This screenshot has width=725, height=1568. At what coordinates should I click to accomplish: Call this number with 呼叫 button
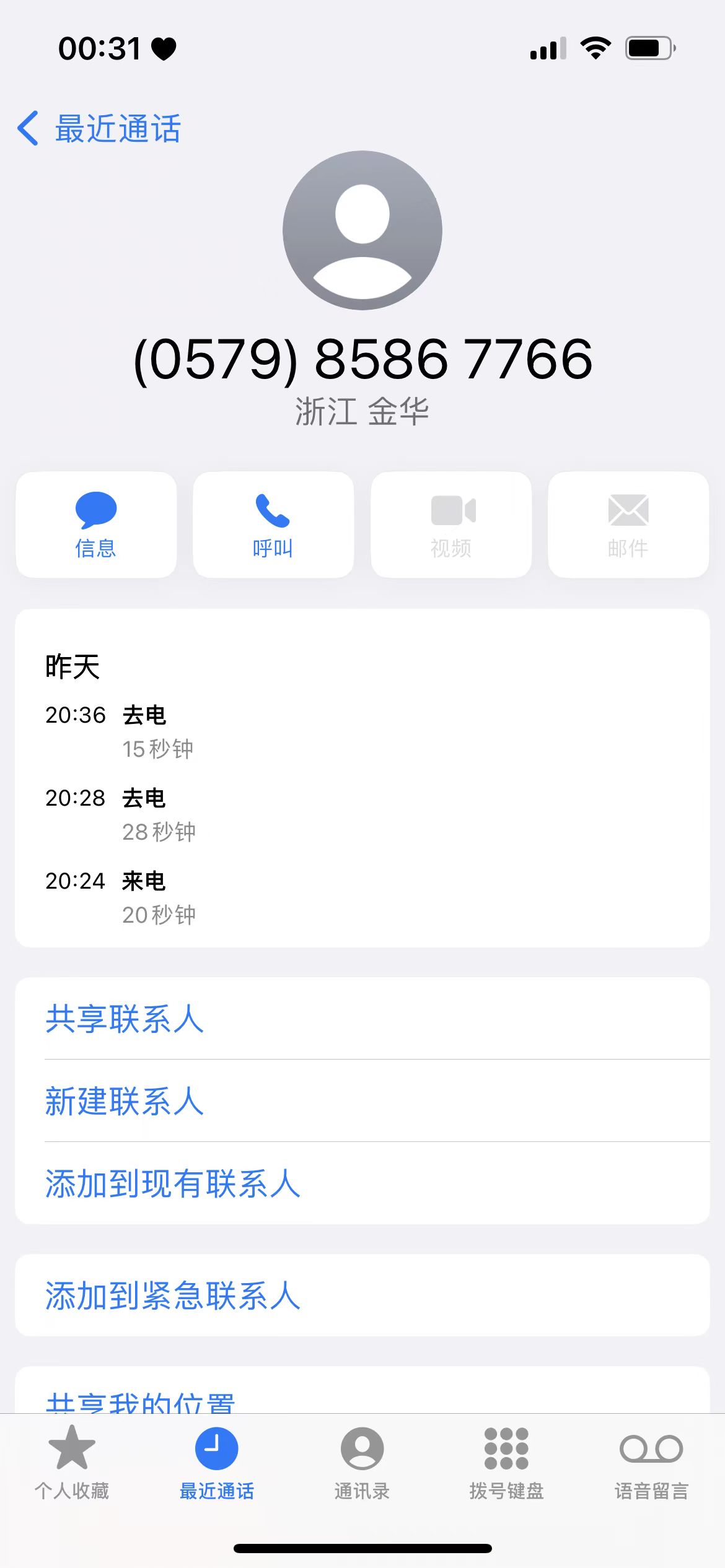coord(273,525)
